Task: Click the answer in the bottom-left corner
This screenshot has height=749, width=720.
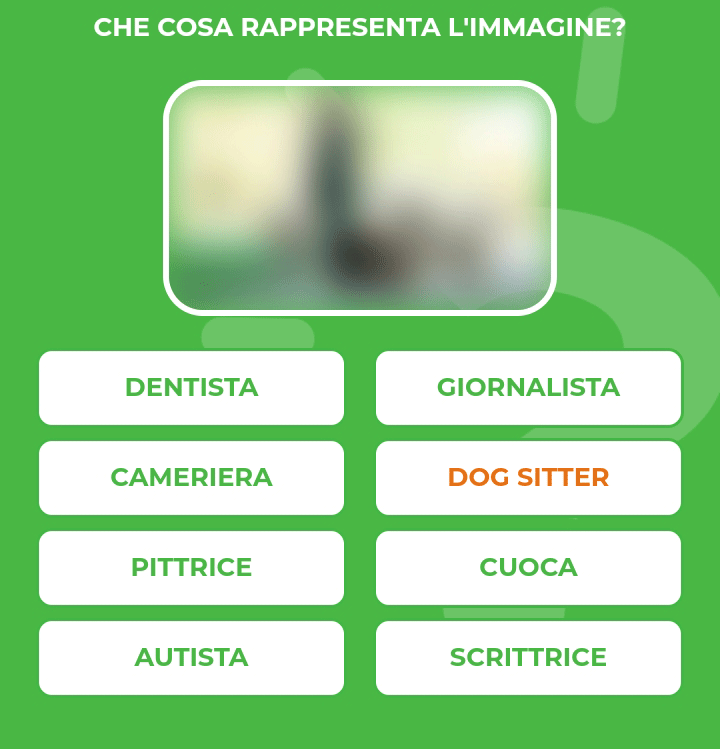Action: pos(191,657)
